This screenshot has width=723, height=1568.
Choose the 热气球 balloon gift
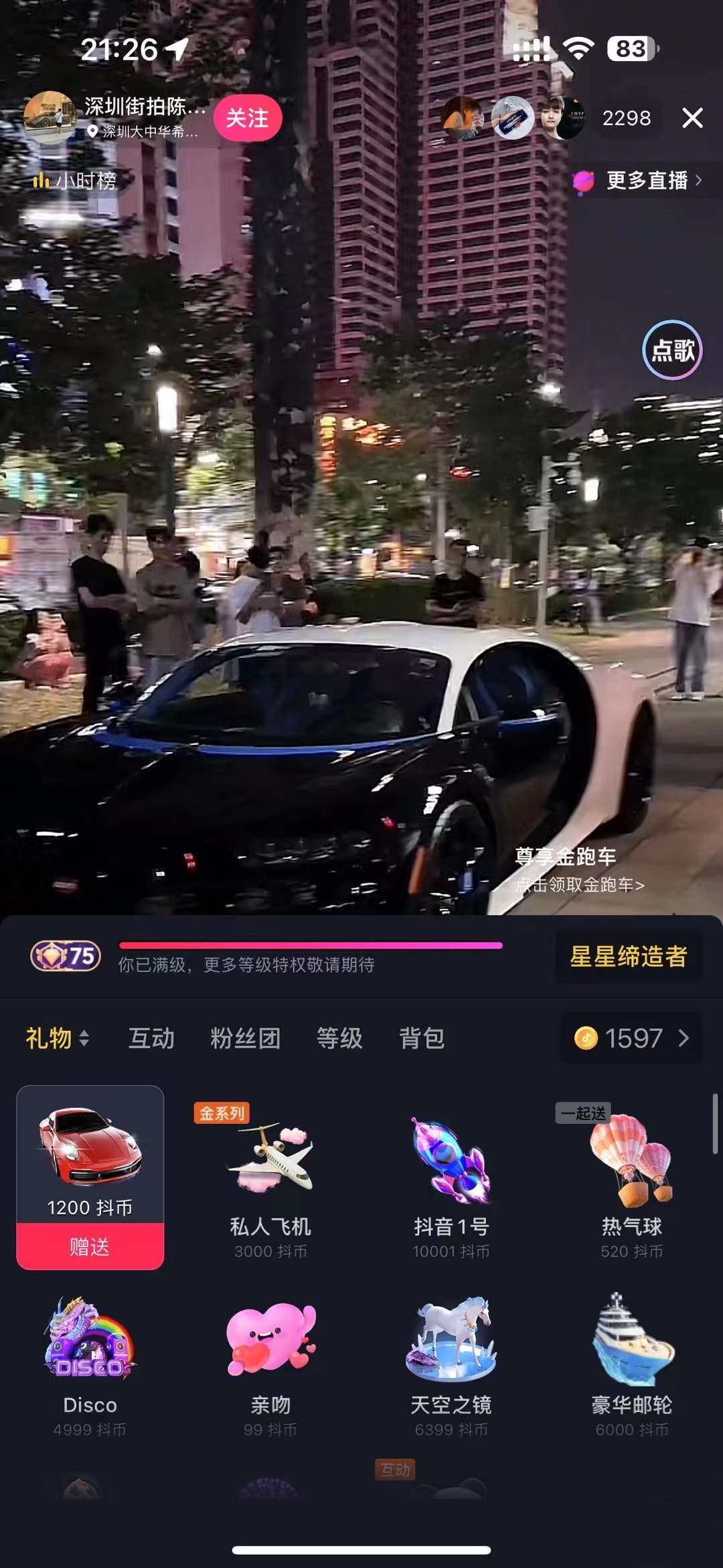point(631,1179)
